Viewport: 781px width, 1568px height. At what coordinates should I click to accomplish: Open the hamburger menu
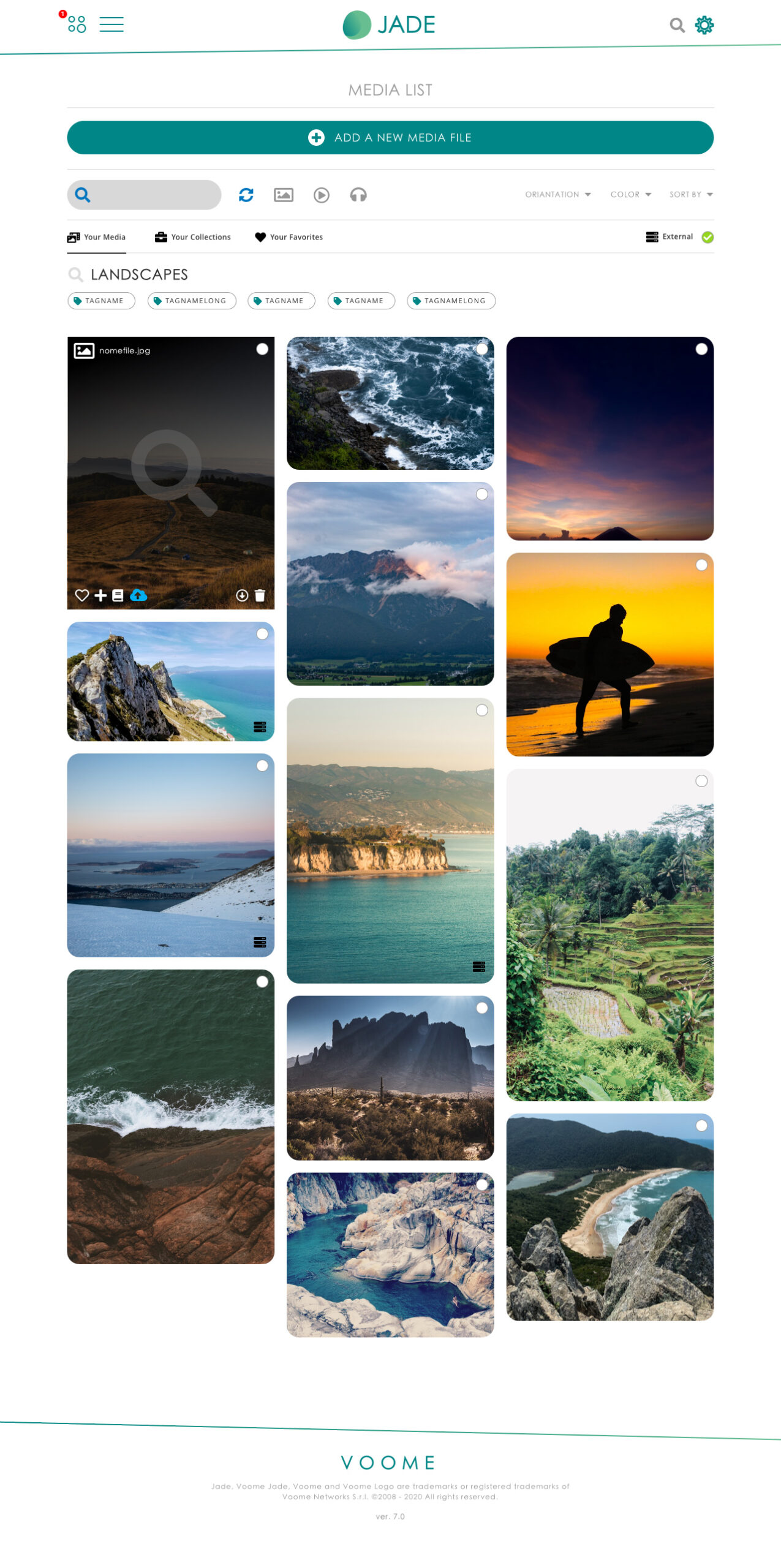click(x=111, y=24)
